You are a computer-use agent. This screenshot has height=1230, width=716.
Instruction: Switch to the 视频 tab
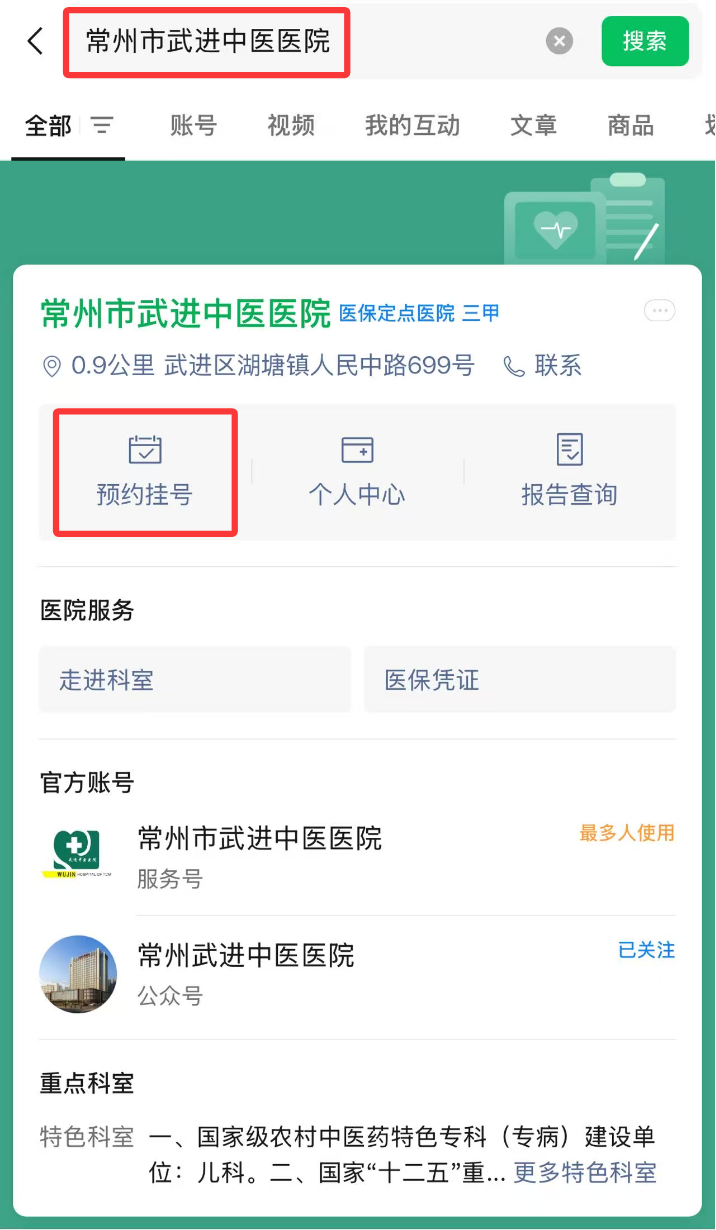click(291, 125)
